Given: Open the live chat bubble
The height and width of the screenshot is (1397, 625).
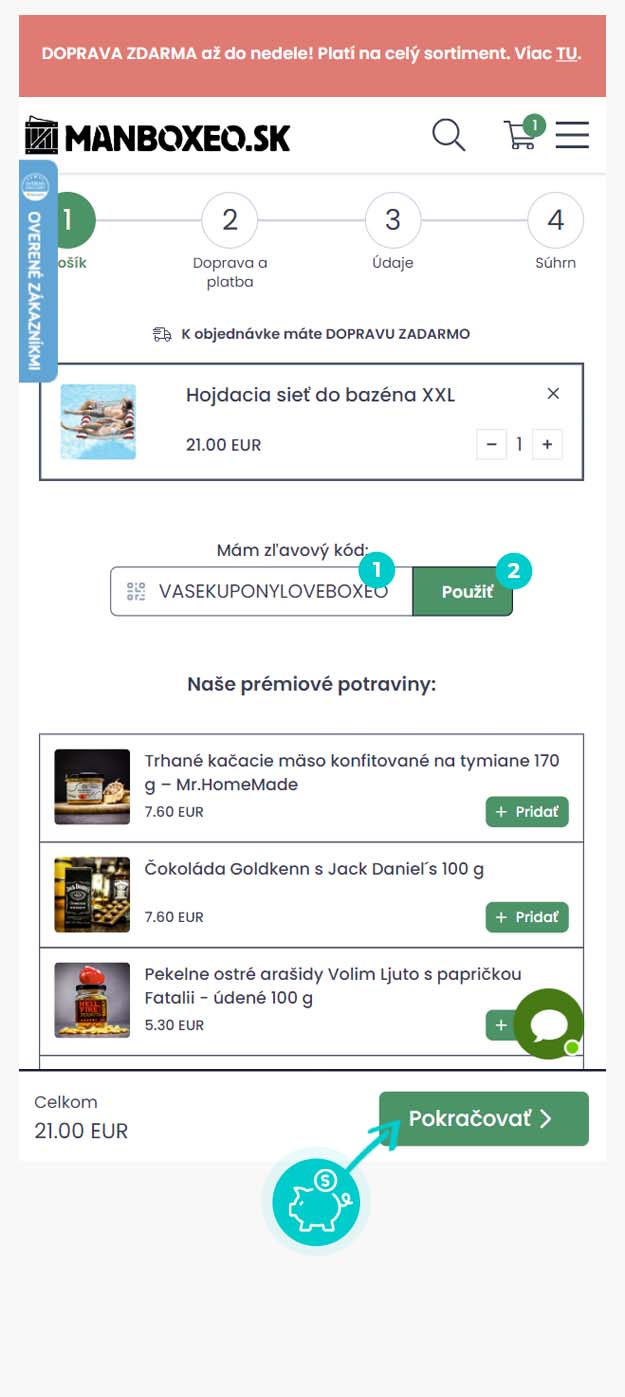Looking at the screenshot, I should pyautogui.click(x=549, y=1024).
